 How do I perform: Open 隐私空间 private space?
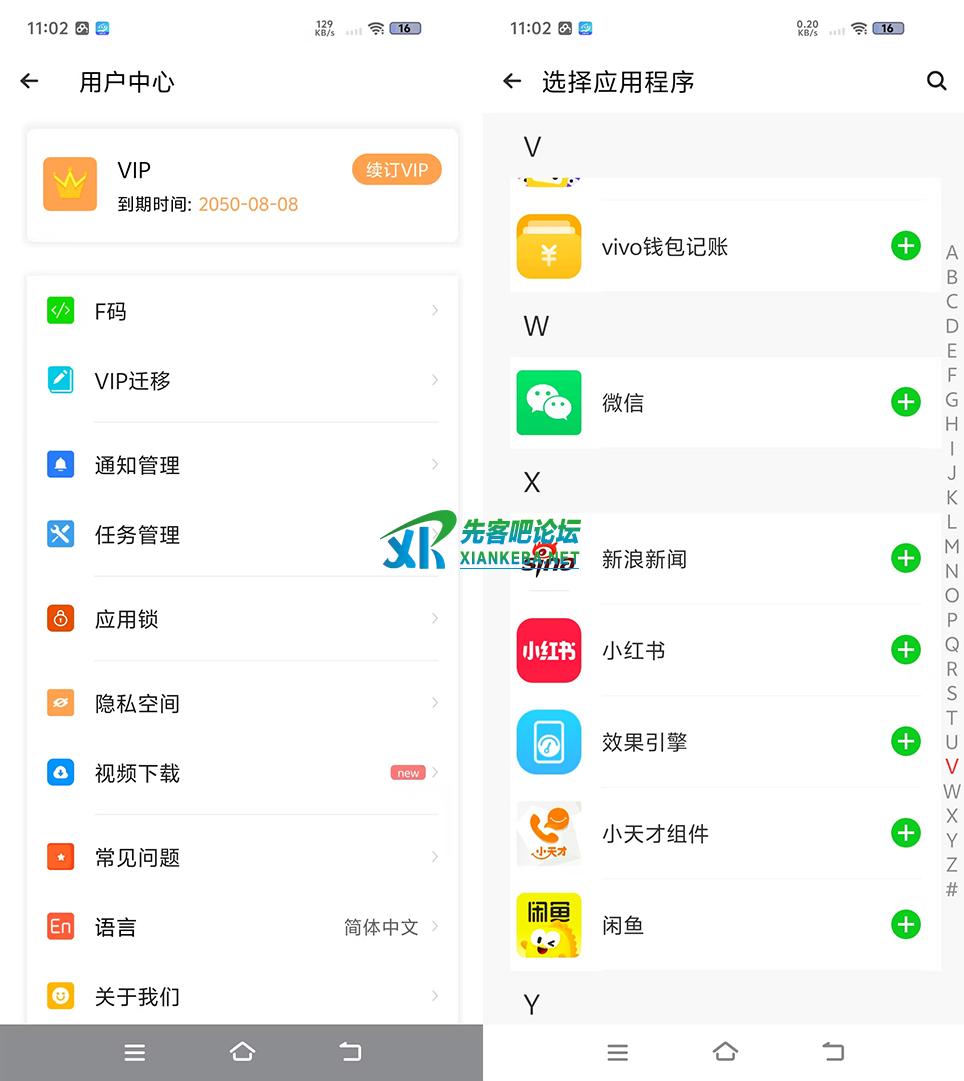pyautogui.click(x=242, y=703)
